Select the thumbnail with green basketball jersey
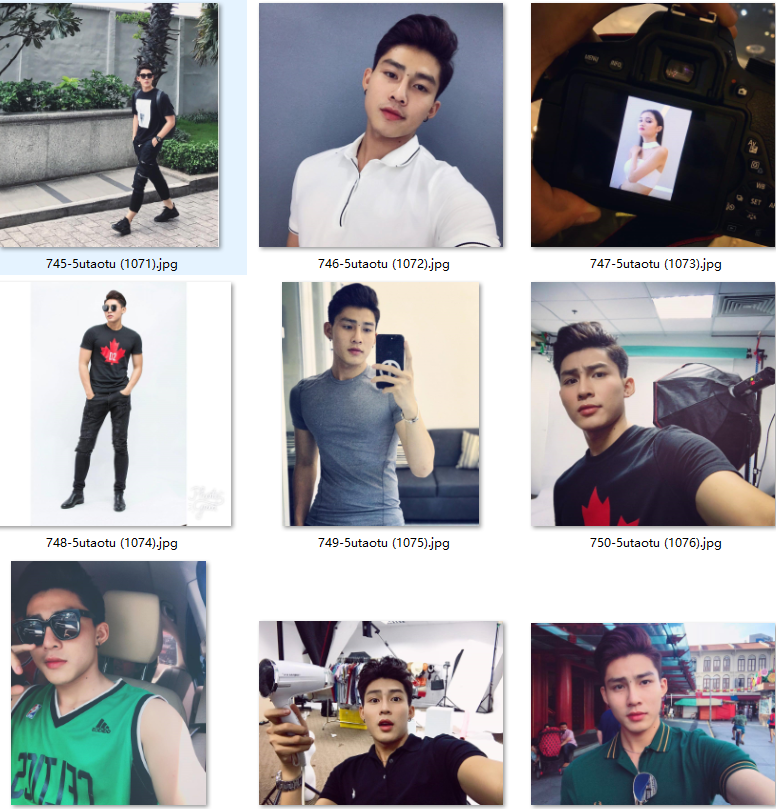 (108, 683)
